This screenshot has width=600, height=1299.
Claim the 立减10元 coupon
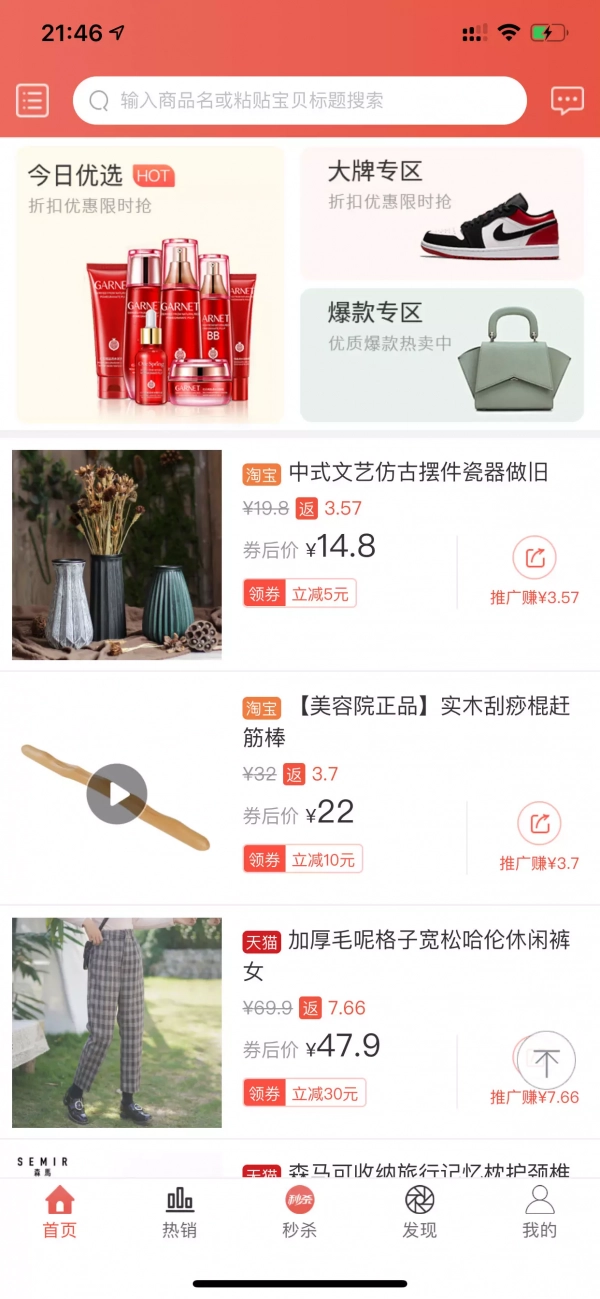pyautogui.click(x=303, y=859)
